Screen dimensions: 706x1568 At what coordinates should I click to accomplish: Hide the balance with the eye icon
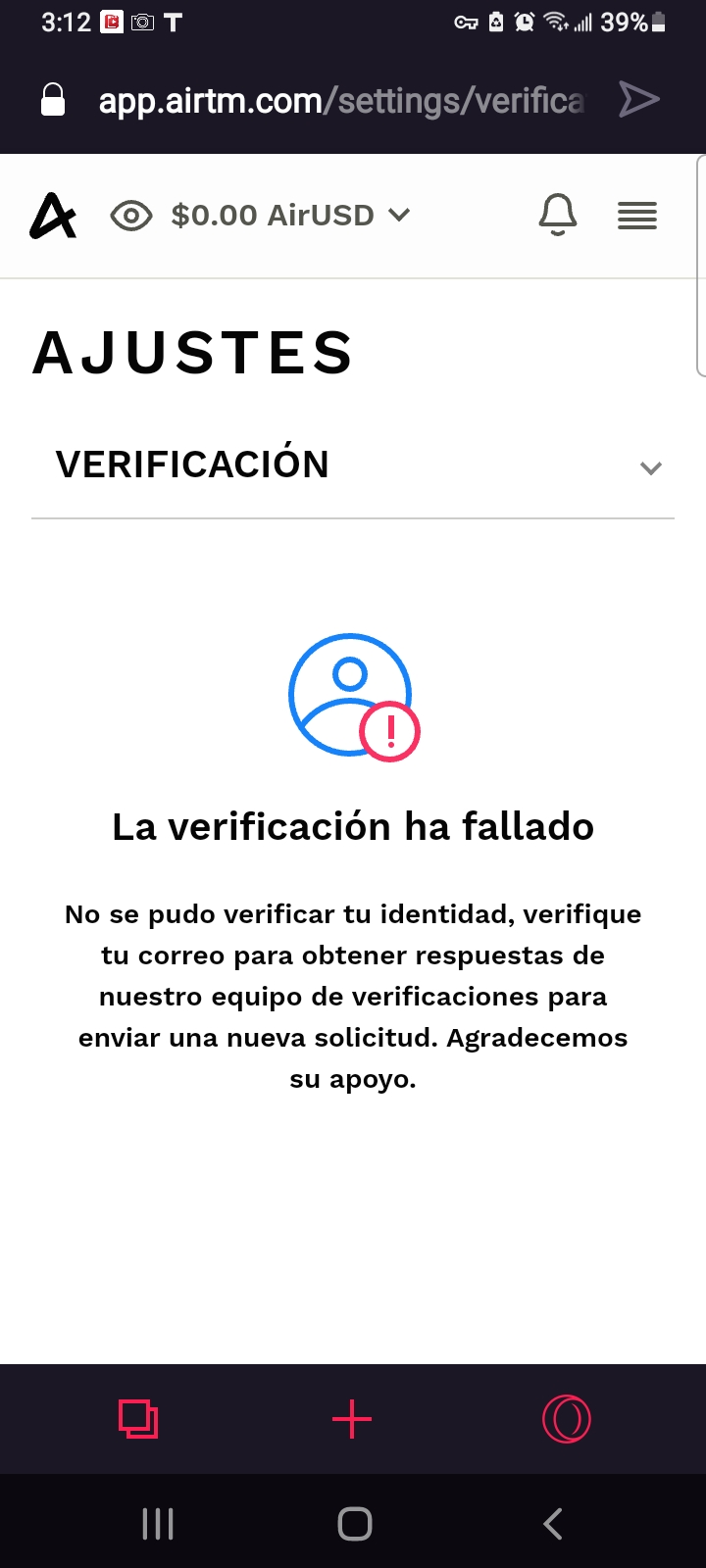click(x=131, y=216)
